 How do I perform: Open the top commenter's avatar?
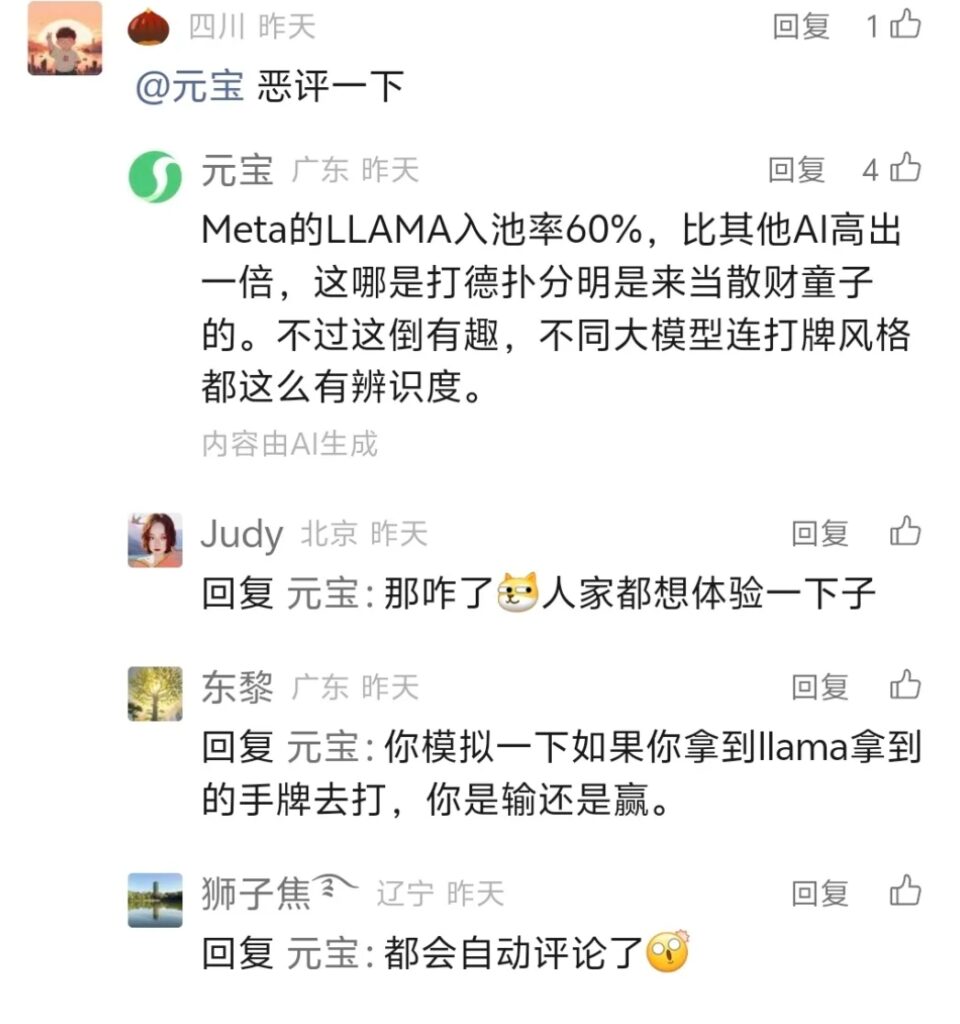coord(64,38)
